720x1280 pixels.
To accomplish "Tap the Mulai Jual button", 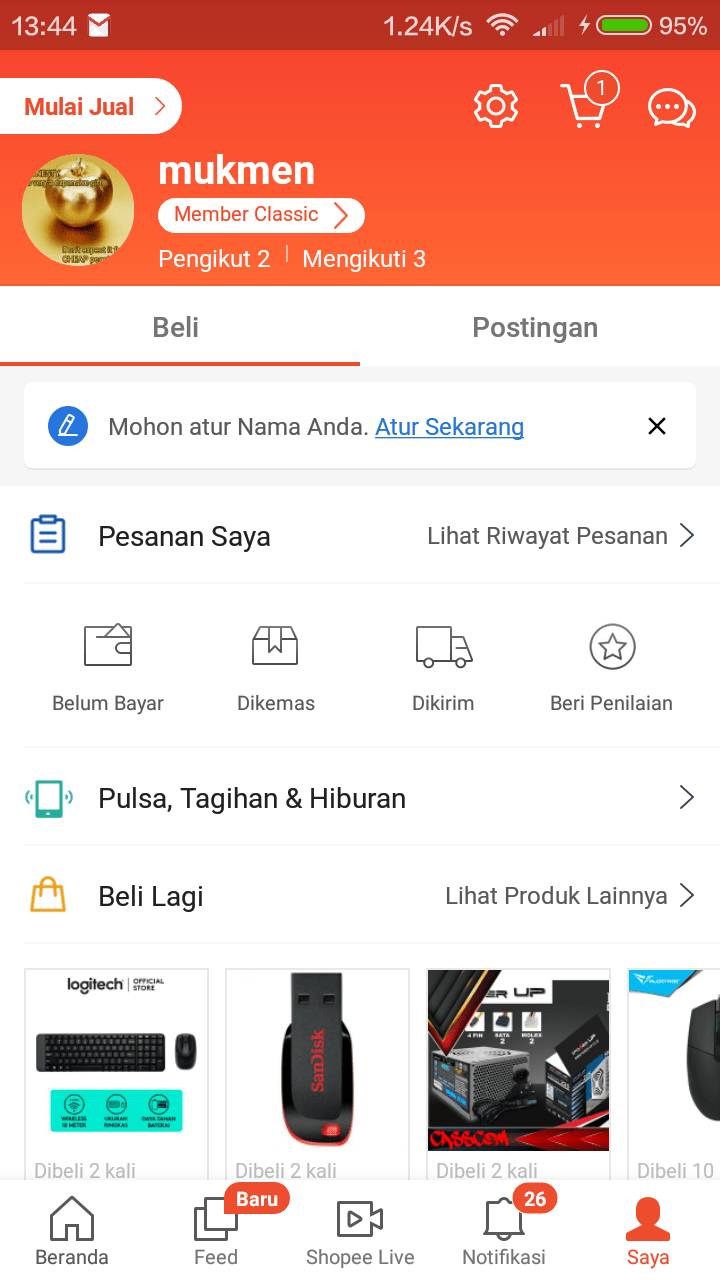I will click(92, 107).
